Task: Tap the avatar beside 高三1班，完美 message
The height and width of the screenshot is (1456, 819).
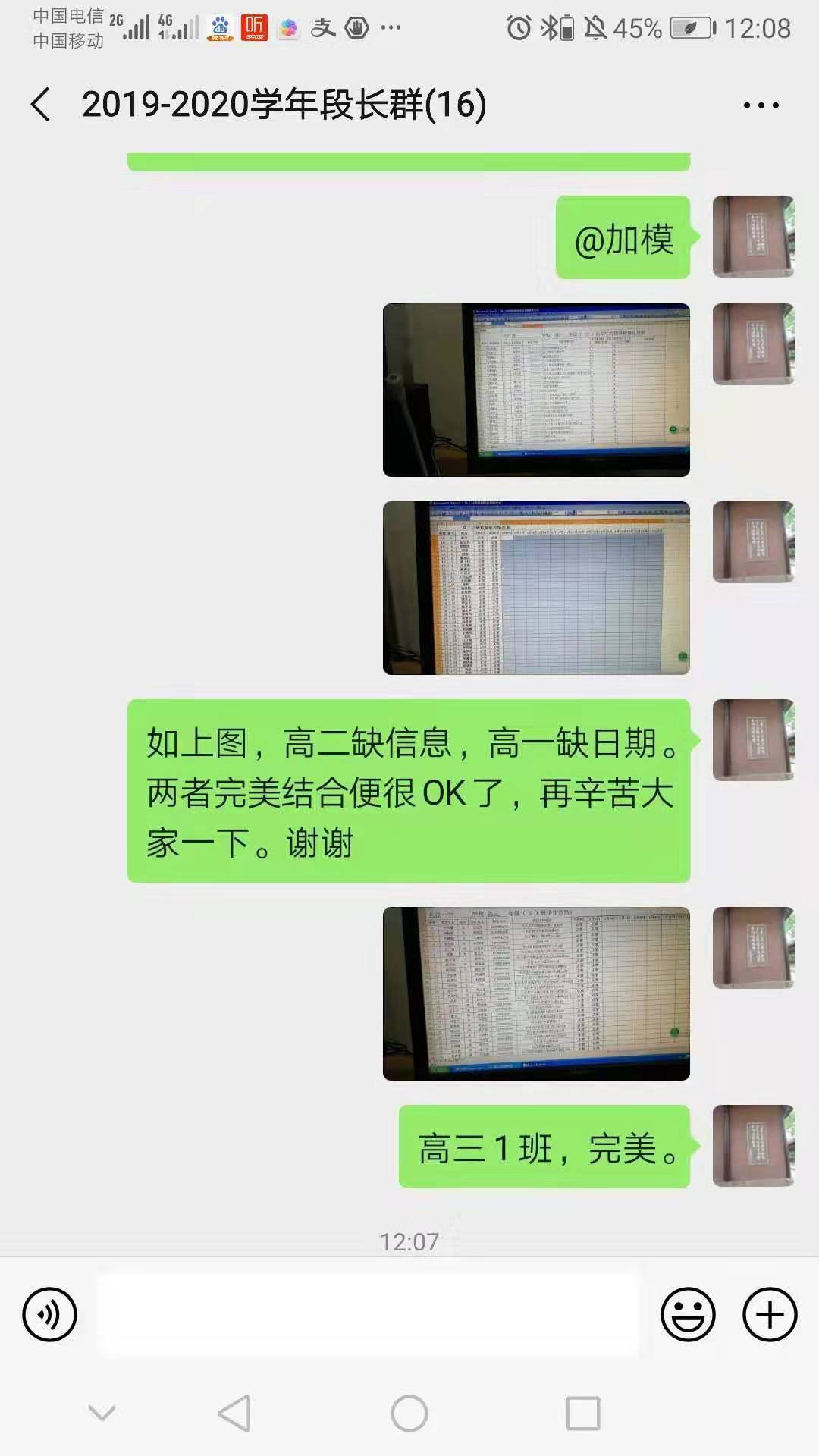Action: (x=753, y=1146)
